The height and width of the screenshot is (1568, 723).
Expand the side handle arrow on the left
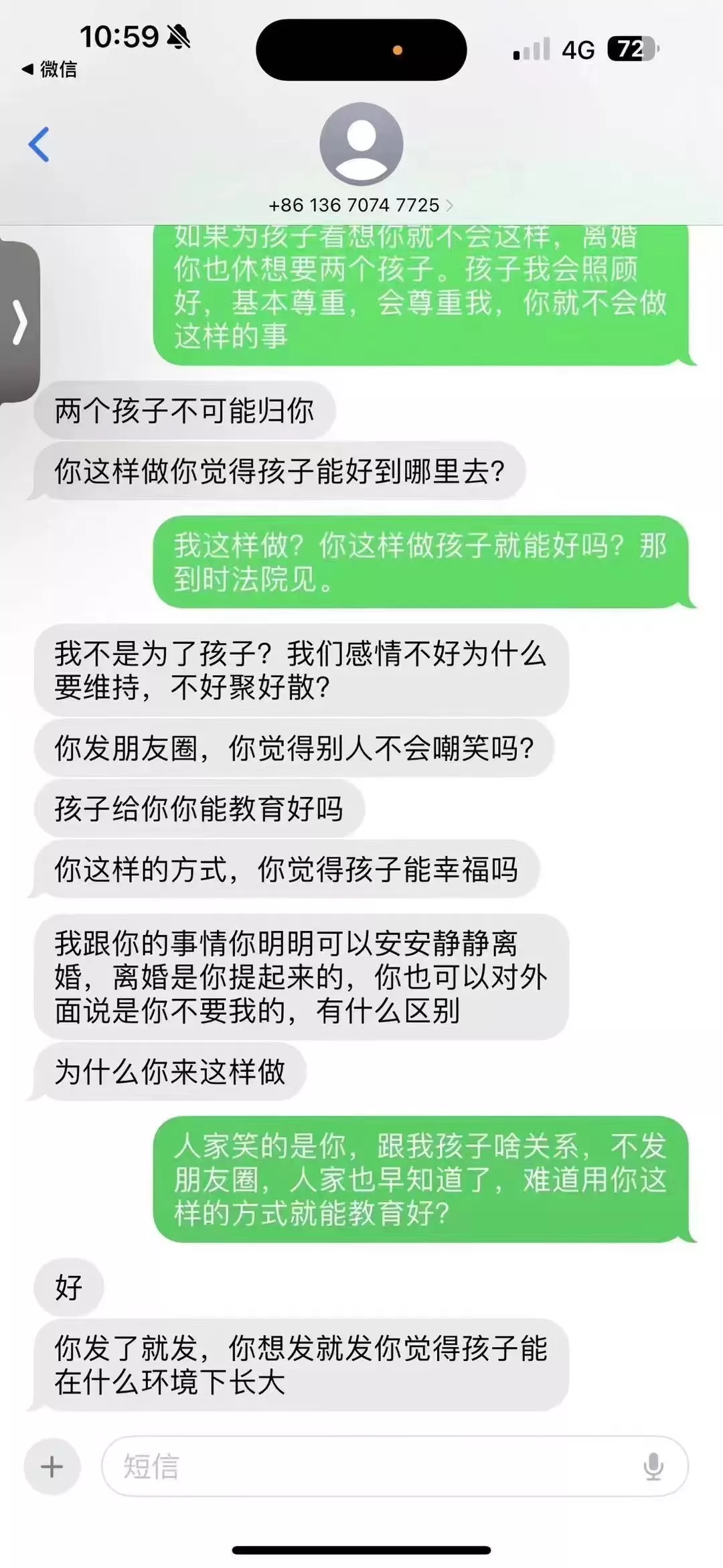(x=20, y=323)
